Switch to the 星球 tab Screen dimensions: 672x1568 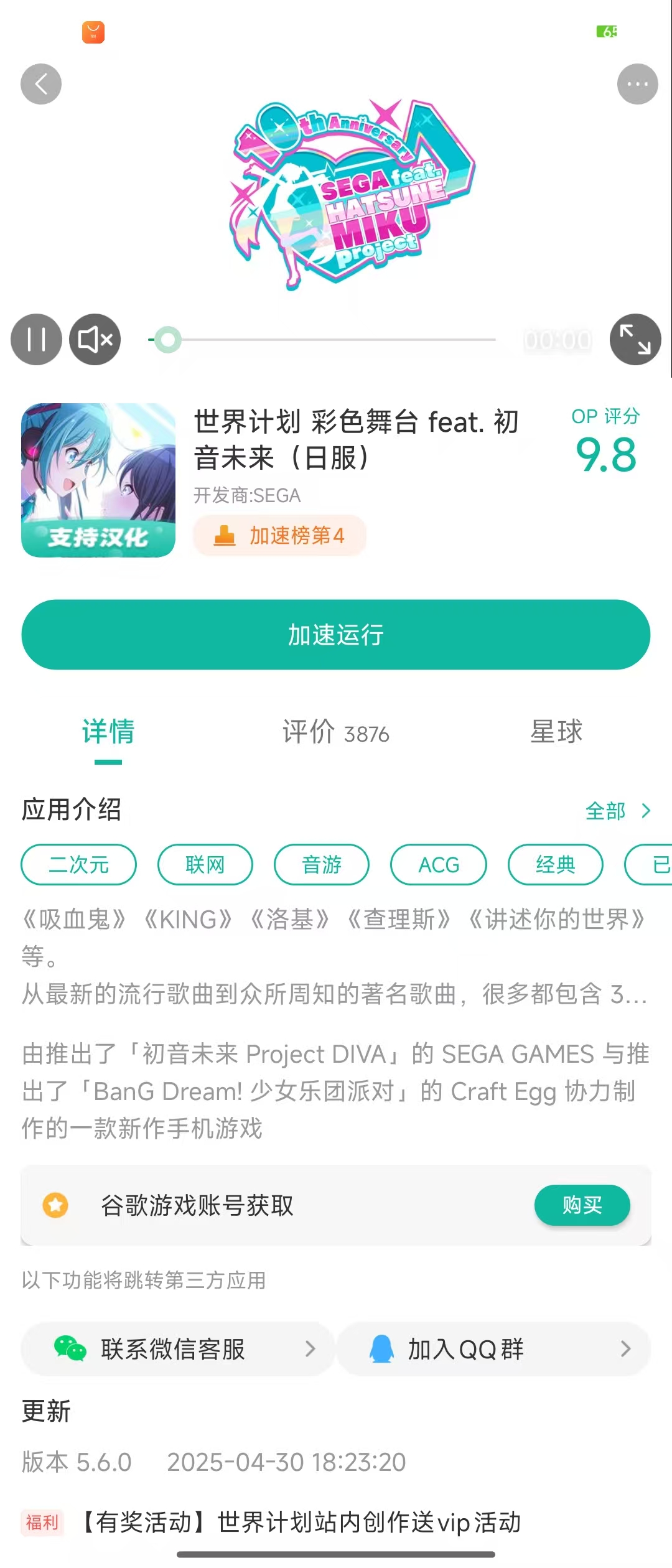(556, 732)
